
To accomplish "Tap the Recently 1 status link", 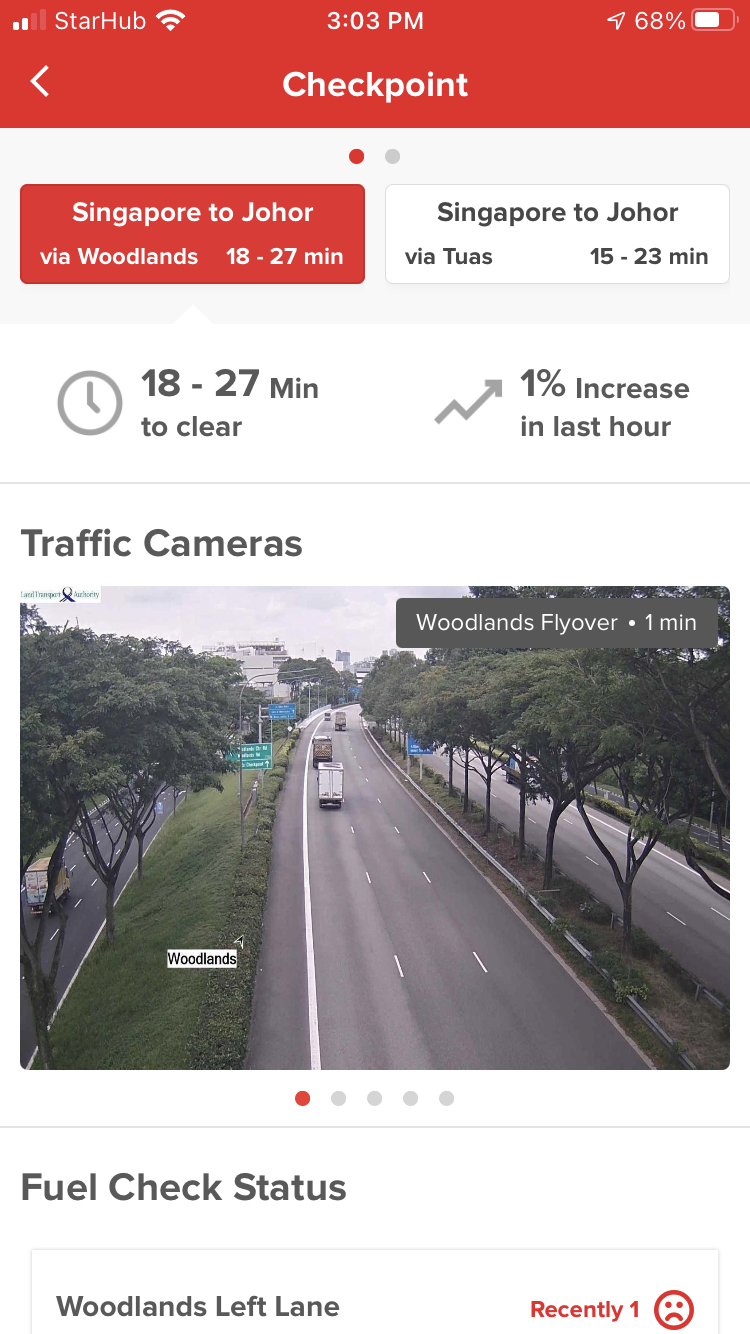I will [585, 1308].
